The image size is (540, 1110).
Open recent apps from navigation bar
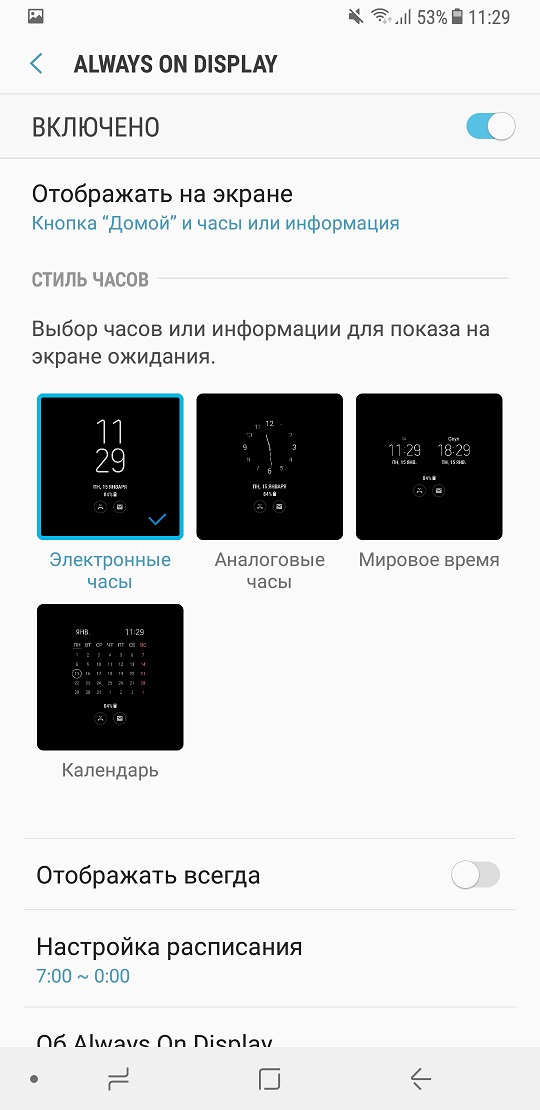click(118, 1080)
